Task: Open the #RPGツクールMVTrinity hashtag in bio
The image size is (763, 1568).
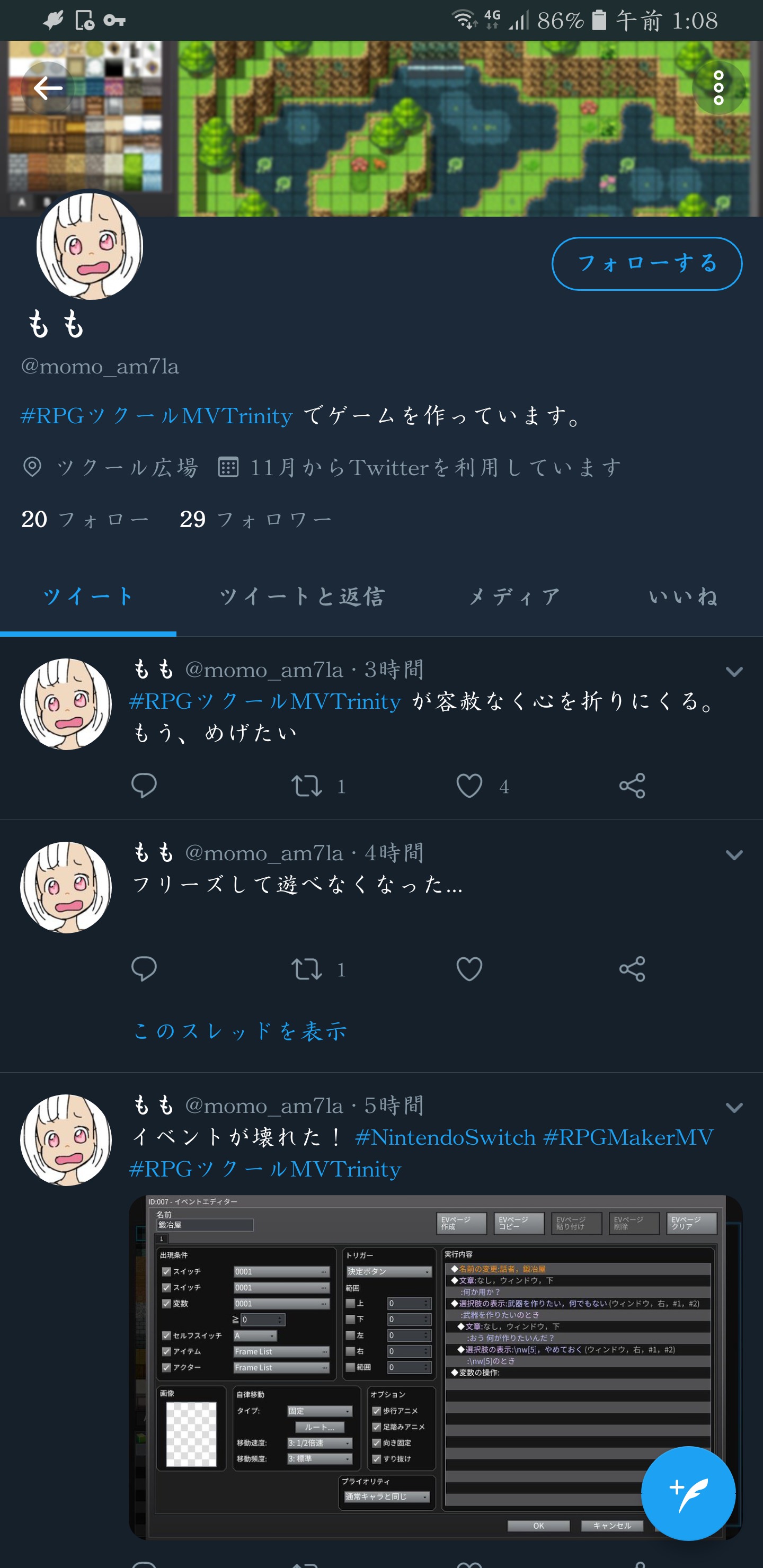Action: tap(156, 416)
